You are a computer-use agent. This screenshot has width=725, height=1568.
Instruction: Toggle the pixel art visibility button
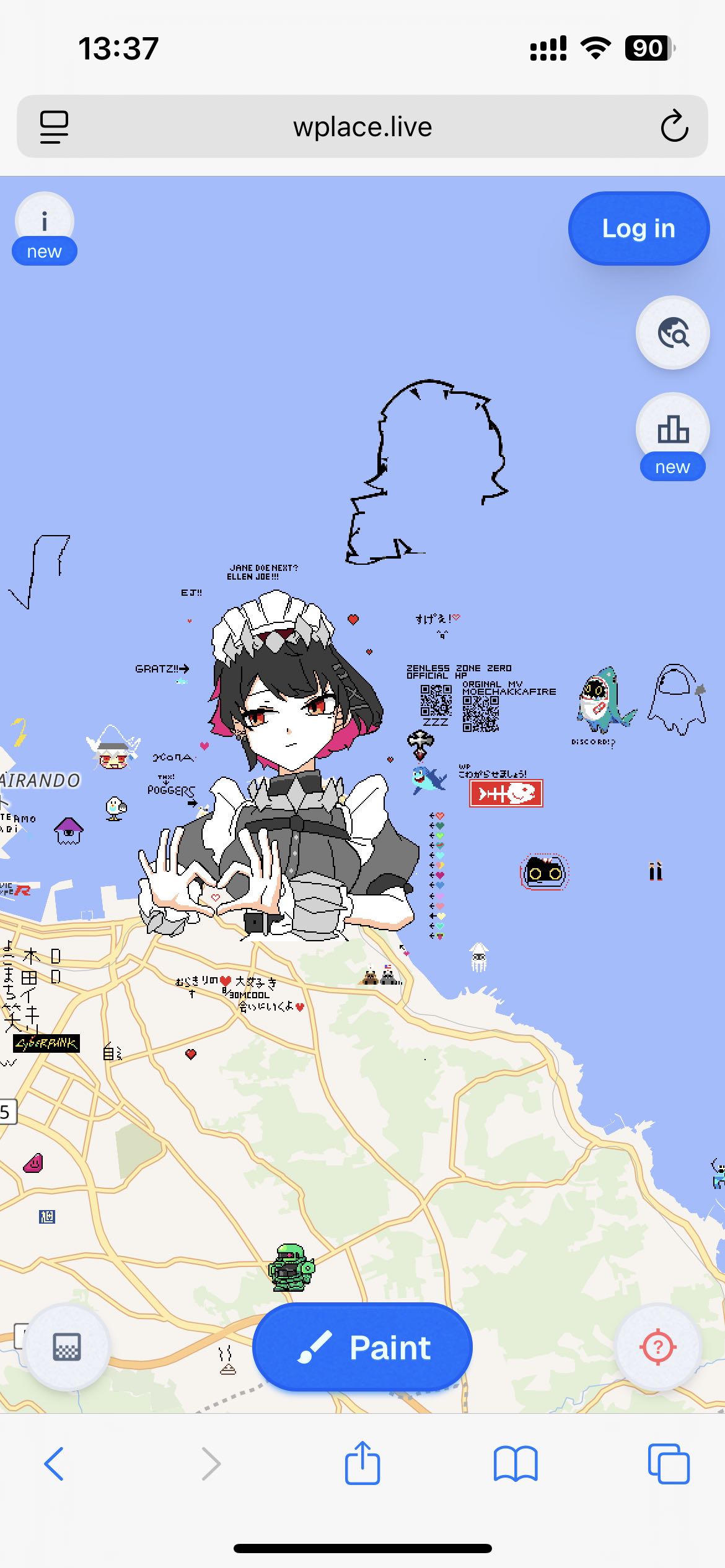[67, 1347]
